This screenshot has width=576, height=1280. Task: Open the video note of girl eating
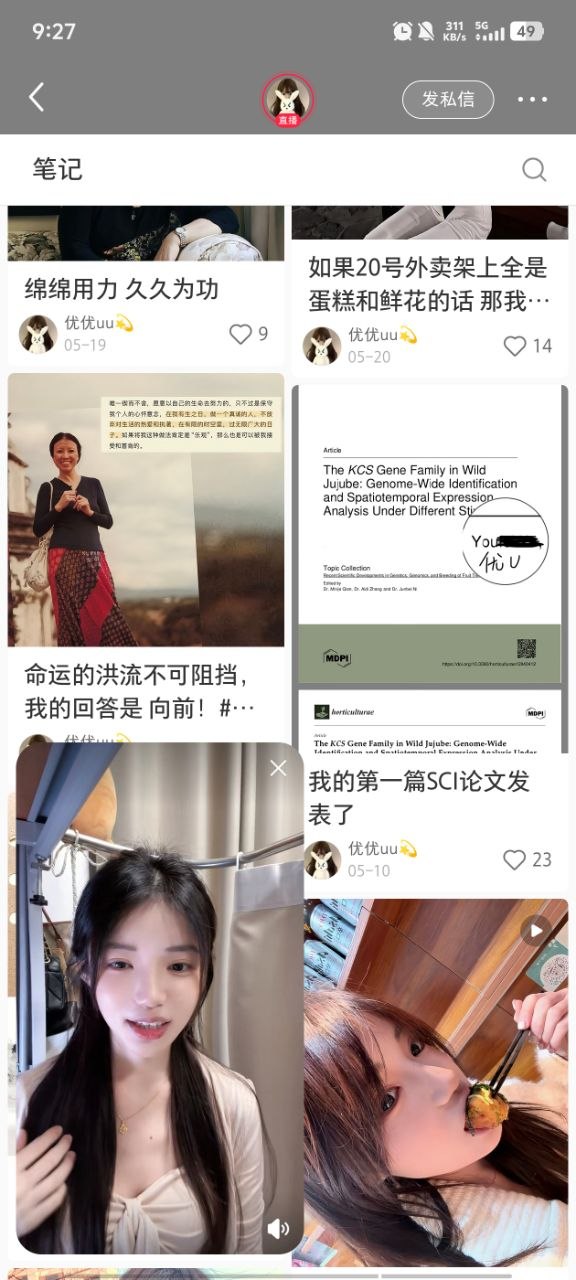click(x=436, y=1082)
